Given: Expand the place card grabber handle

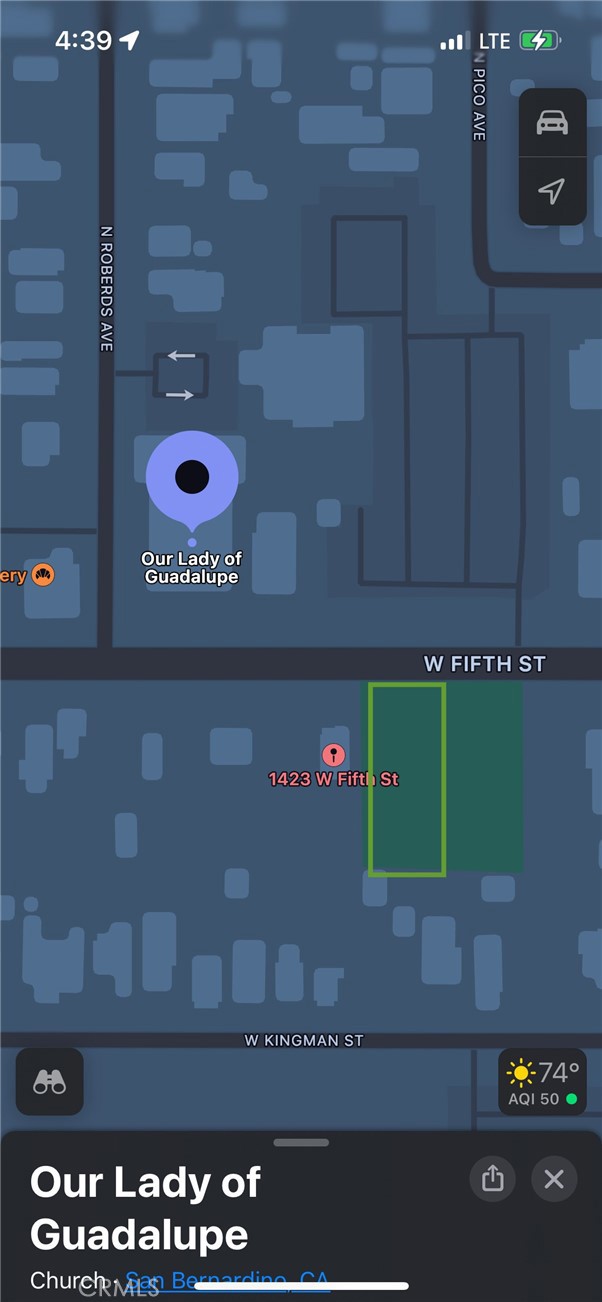Looking at the screenshot, I should [301, 1142].
